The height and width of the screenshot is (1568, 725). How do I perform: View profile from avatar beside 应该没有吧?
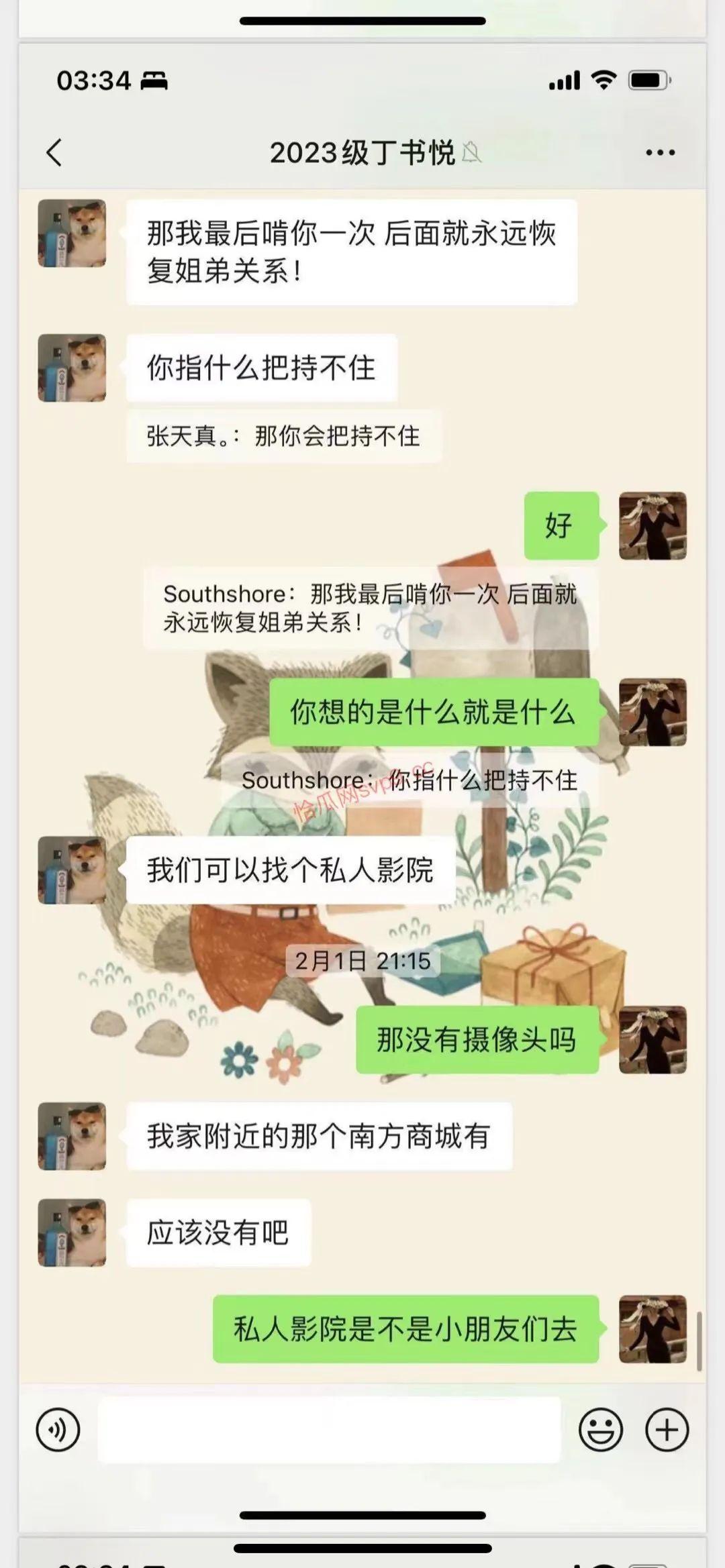pos(72,1233)
